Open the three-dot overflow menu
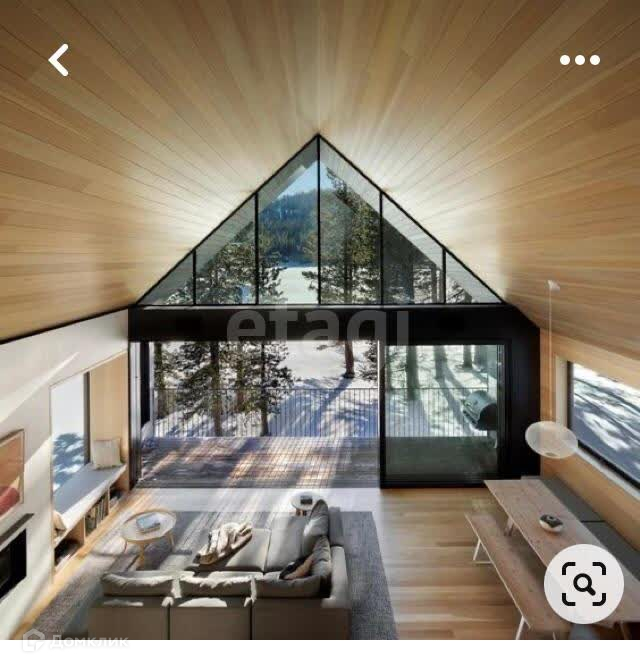This screenshot has width=640, height=667. point(579,60)
